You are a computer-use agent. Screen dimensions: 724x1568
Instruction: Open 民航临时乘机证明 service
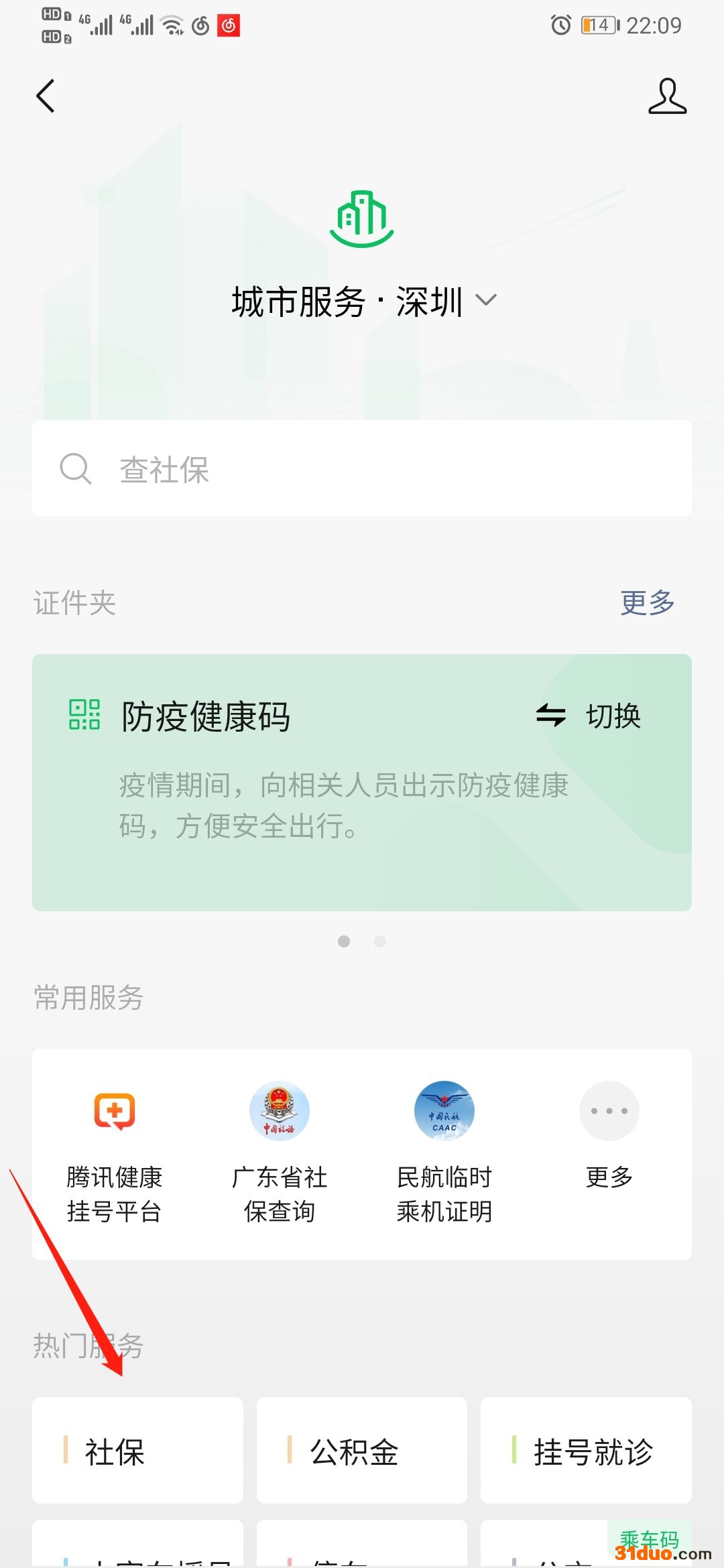[x=444, y=1153]
